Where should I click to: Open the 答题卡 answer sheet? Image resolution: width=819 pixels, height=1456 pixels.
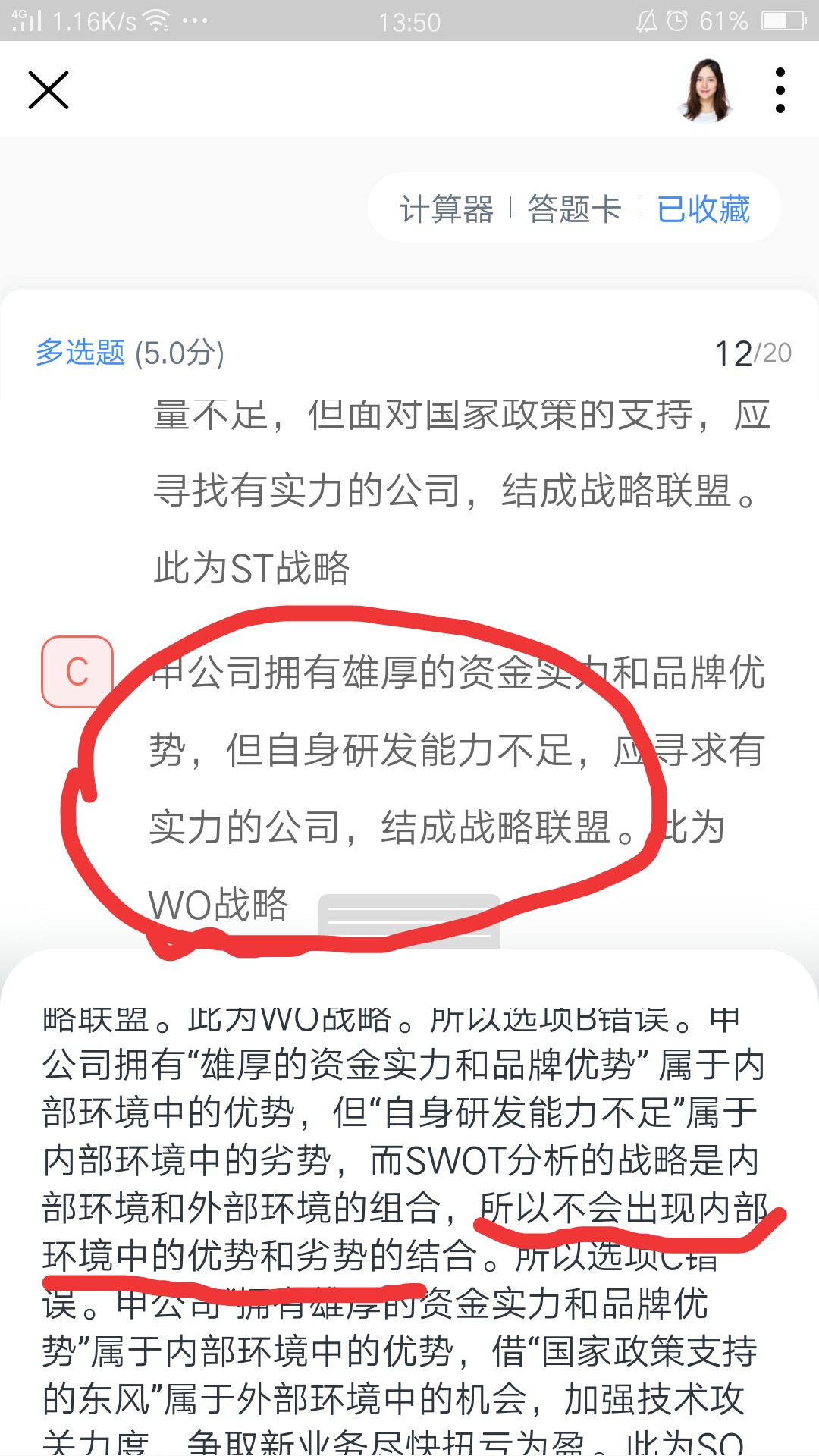pyautogui.click(x=574, y=209)
